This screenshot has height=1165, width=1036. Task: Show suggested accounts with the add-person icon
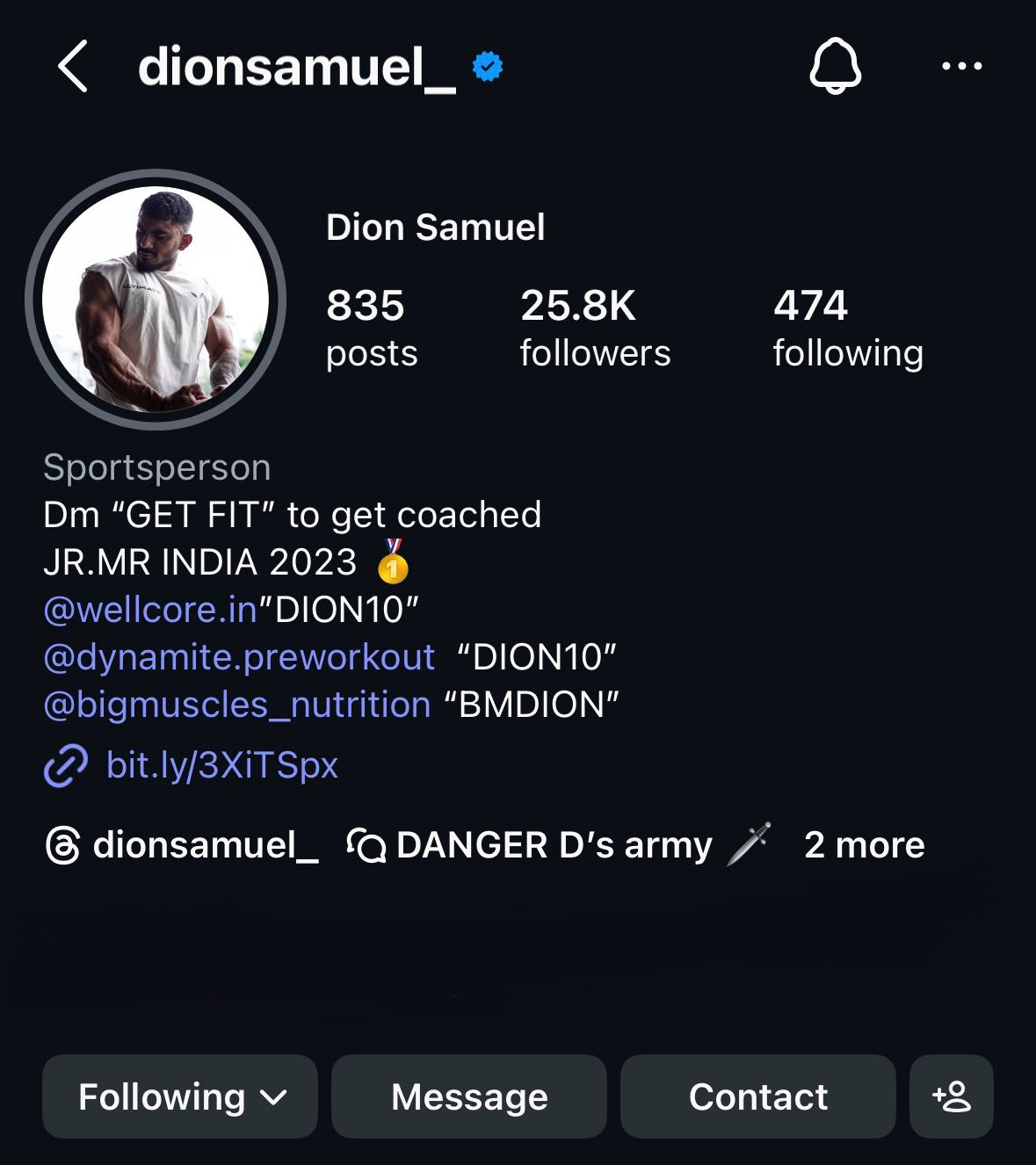coord(952,1096)
